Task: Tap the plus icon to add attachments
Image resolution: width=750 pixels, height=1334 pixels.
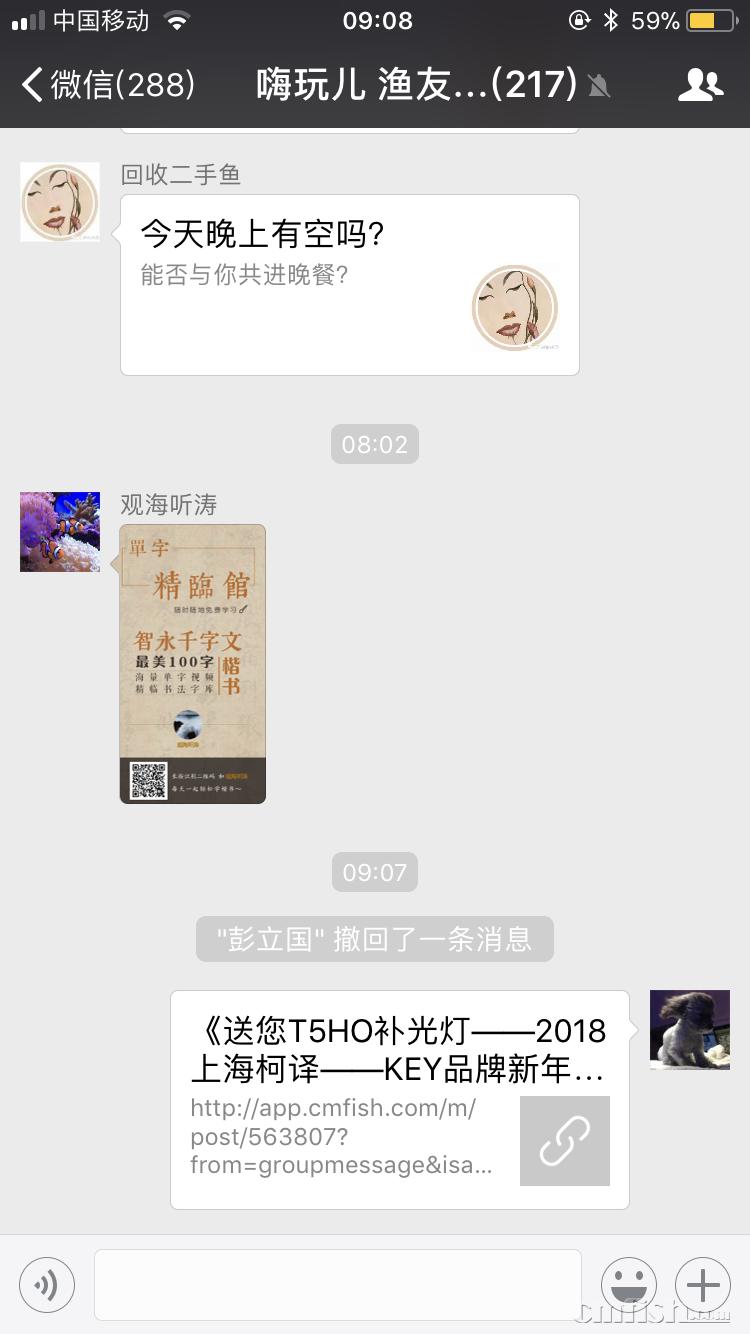Action: [703, 1284]
